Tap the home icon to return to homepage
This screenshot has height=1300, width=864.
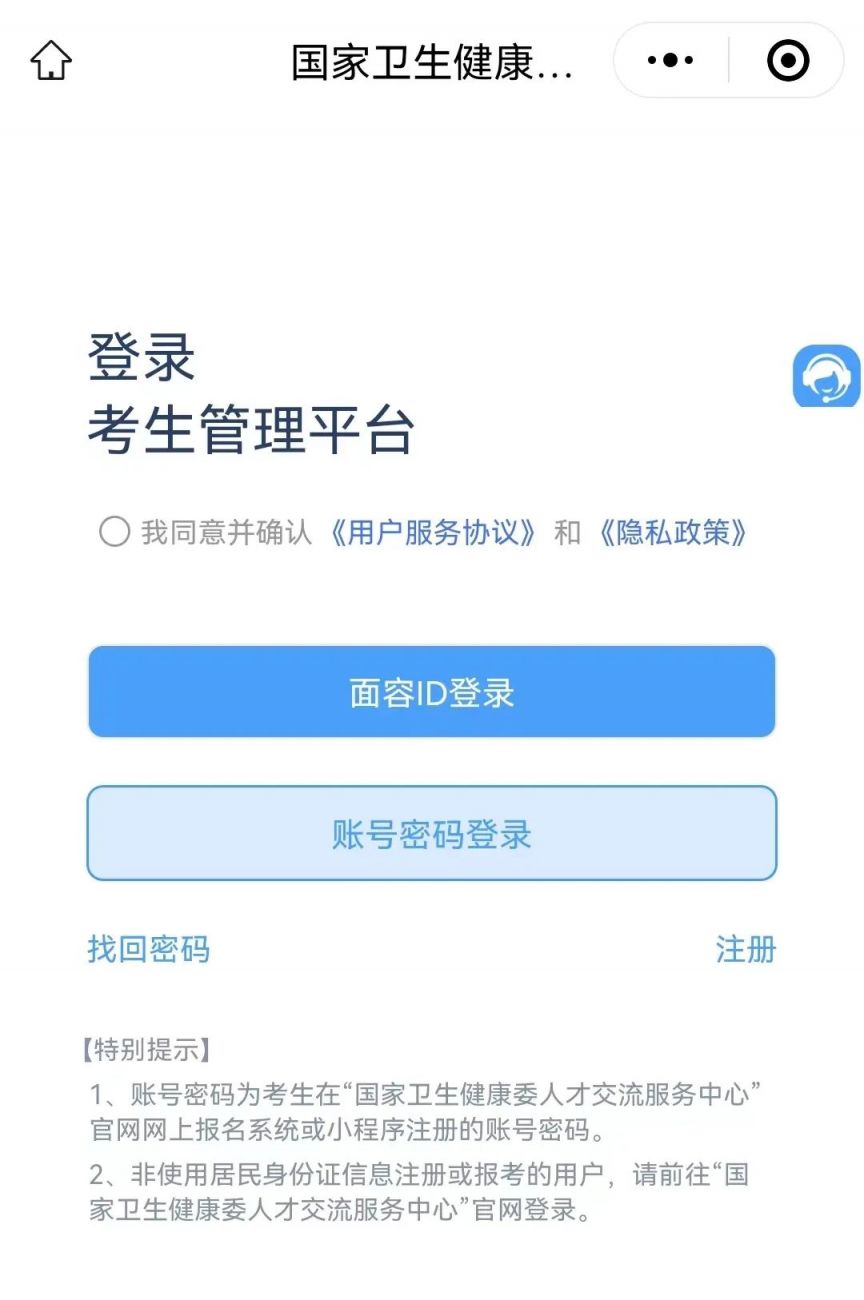(x=49, y=60)
